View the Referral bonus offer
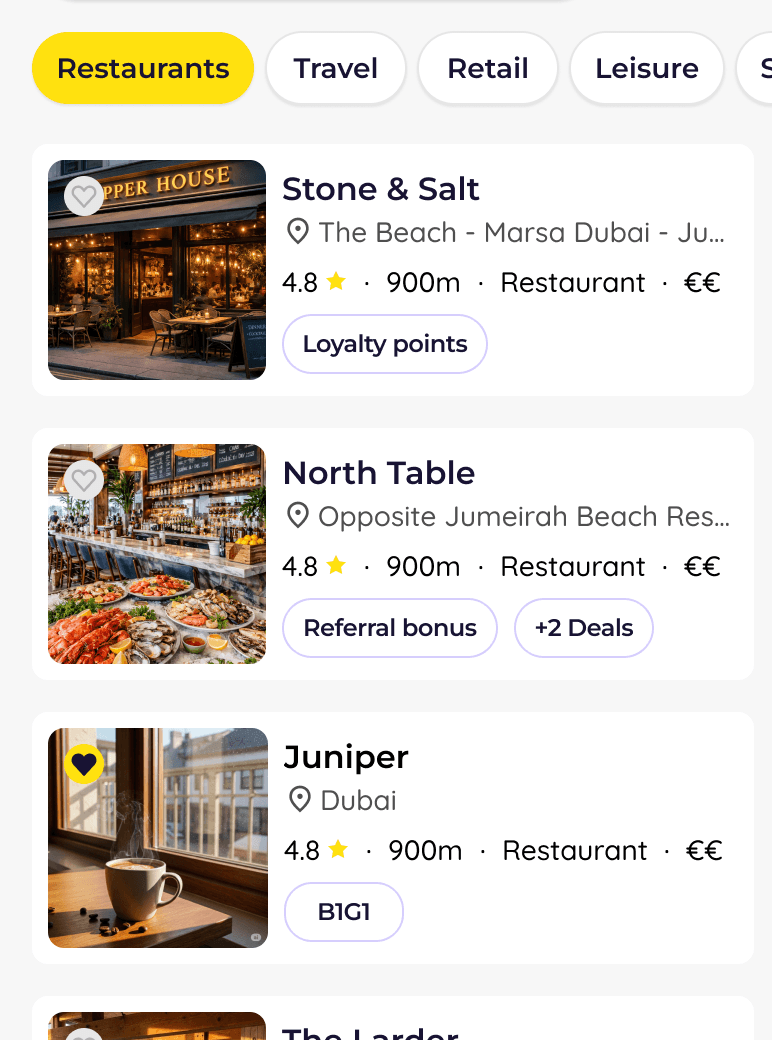The width and height of the screenshot is (772, 1040). click(x=390, y=628)
